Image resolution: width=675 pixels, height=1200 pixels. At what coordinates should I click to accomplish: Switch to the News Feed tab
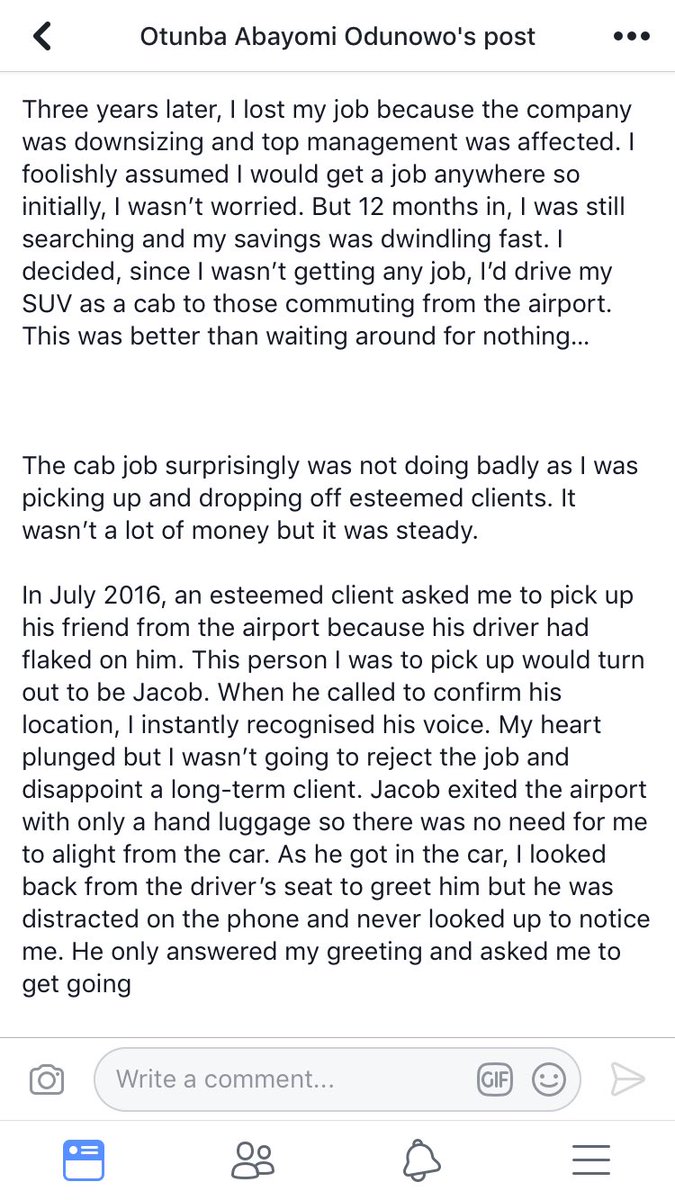click(84, 1160)
